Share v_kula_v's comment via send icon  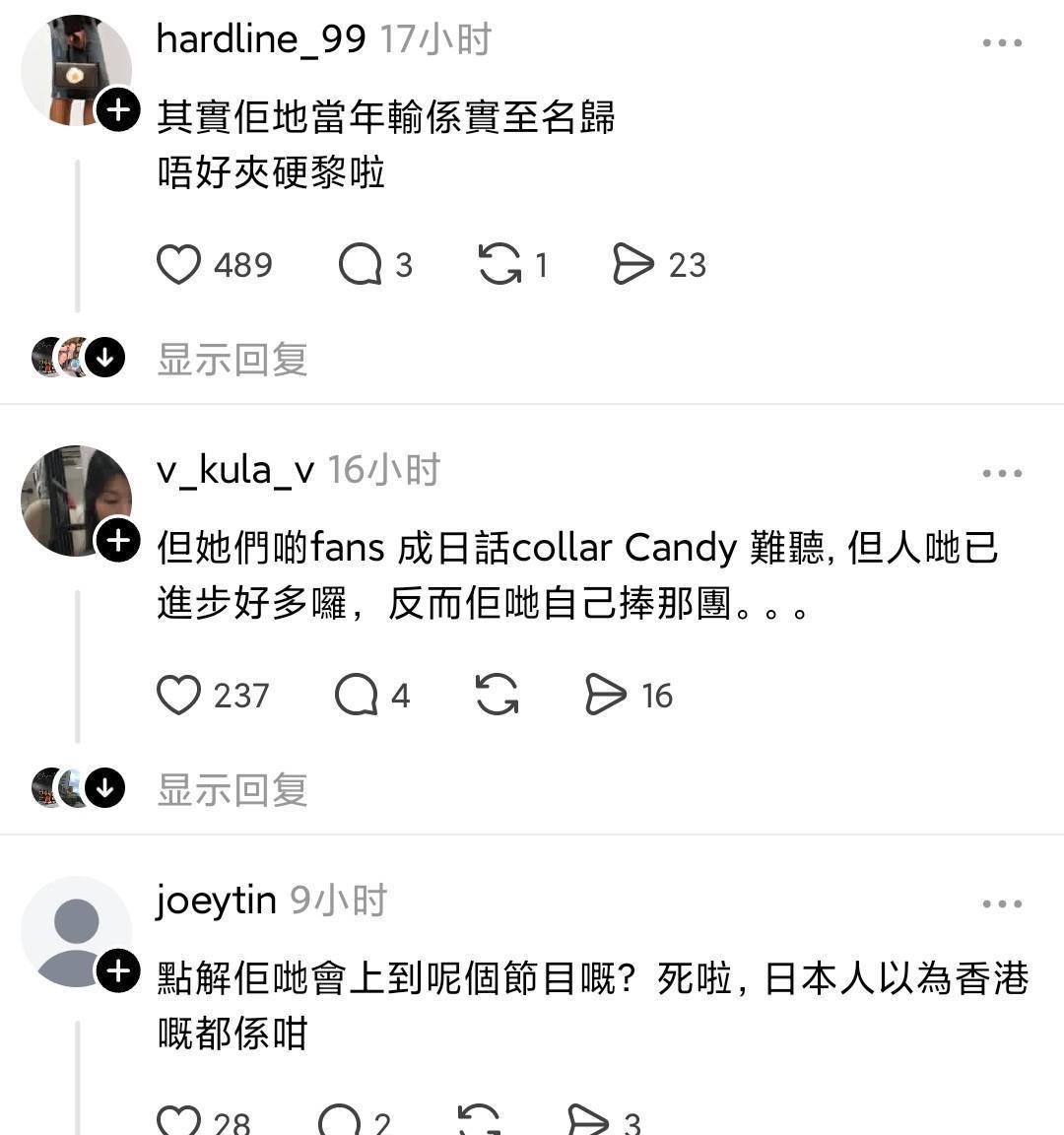click(606, 696)
